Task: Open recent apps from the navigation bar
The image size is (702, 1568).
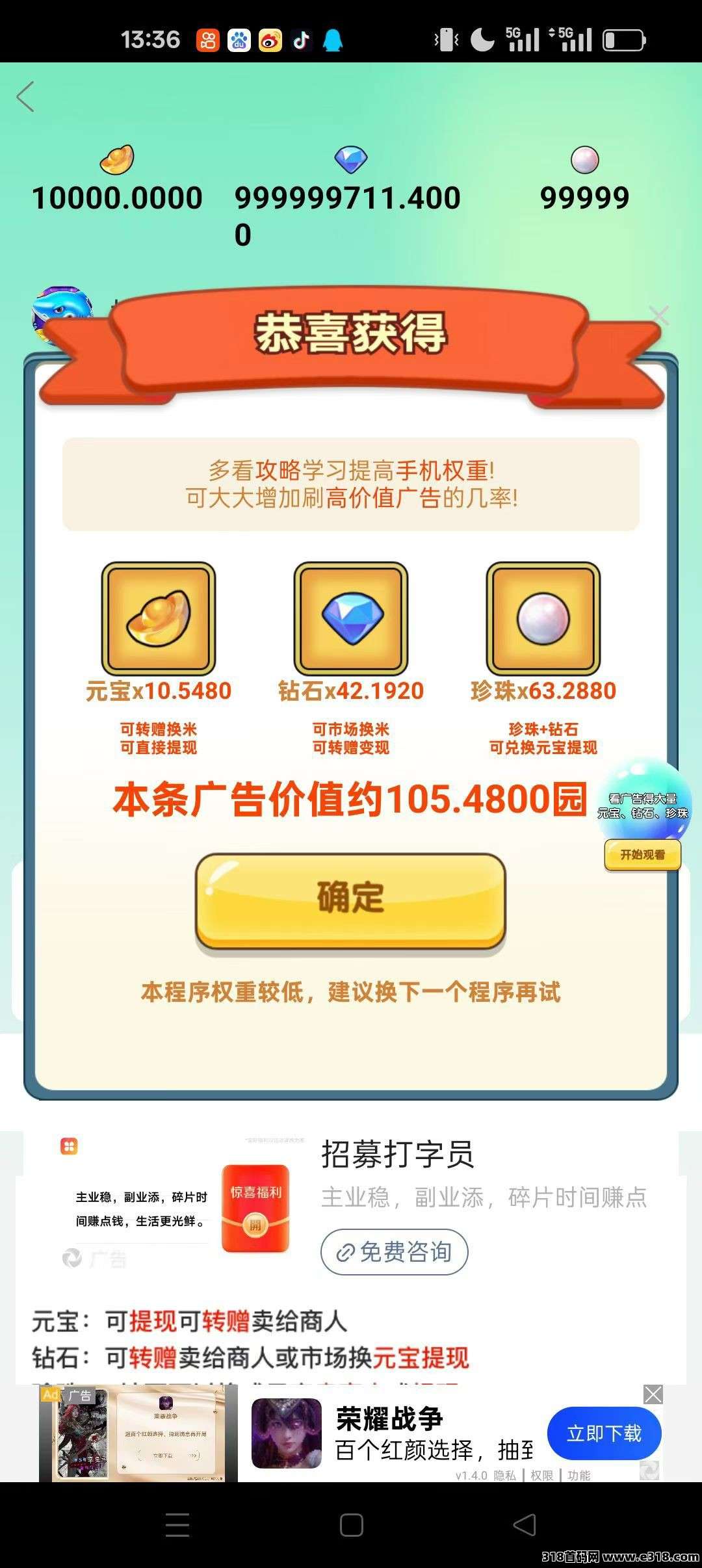Action: point(177,1524)
